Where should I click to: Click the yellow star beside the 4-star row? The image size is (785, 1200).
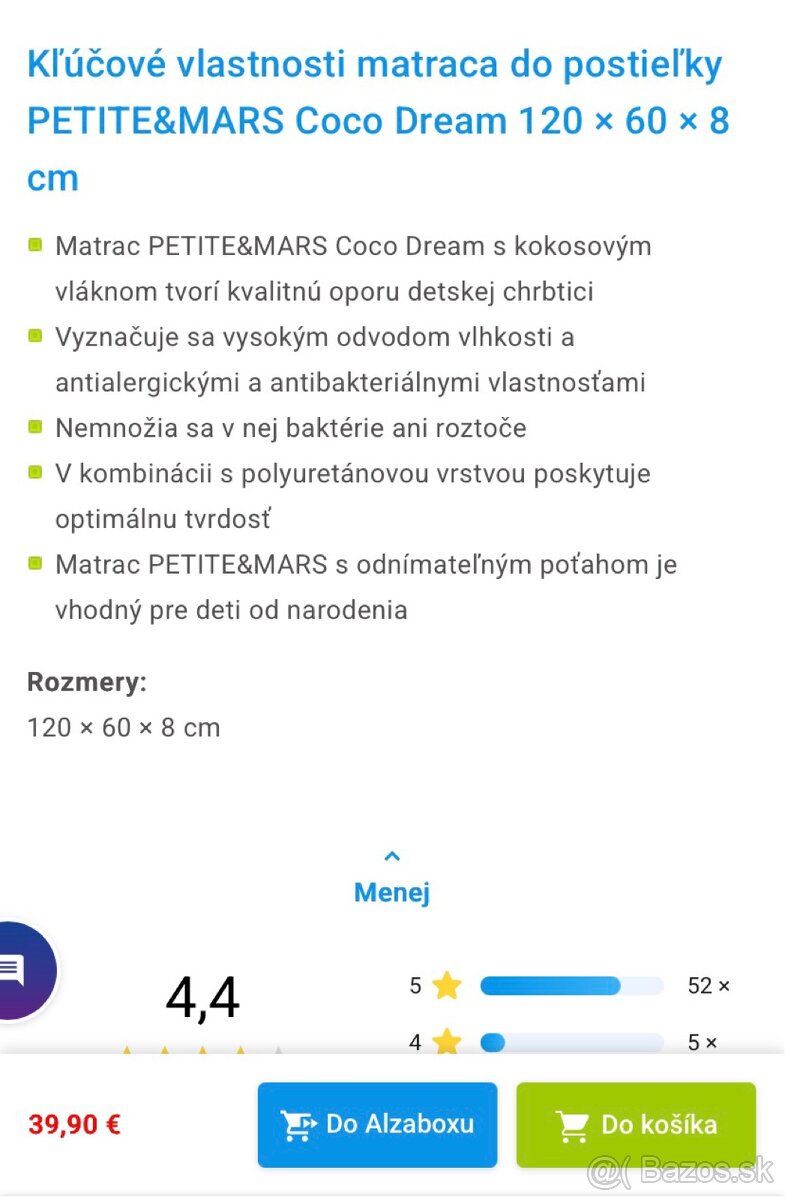pyautogui.click(x=446, y=1042)
